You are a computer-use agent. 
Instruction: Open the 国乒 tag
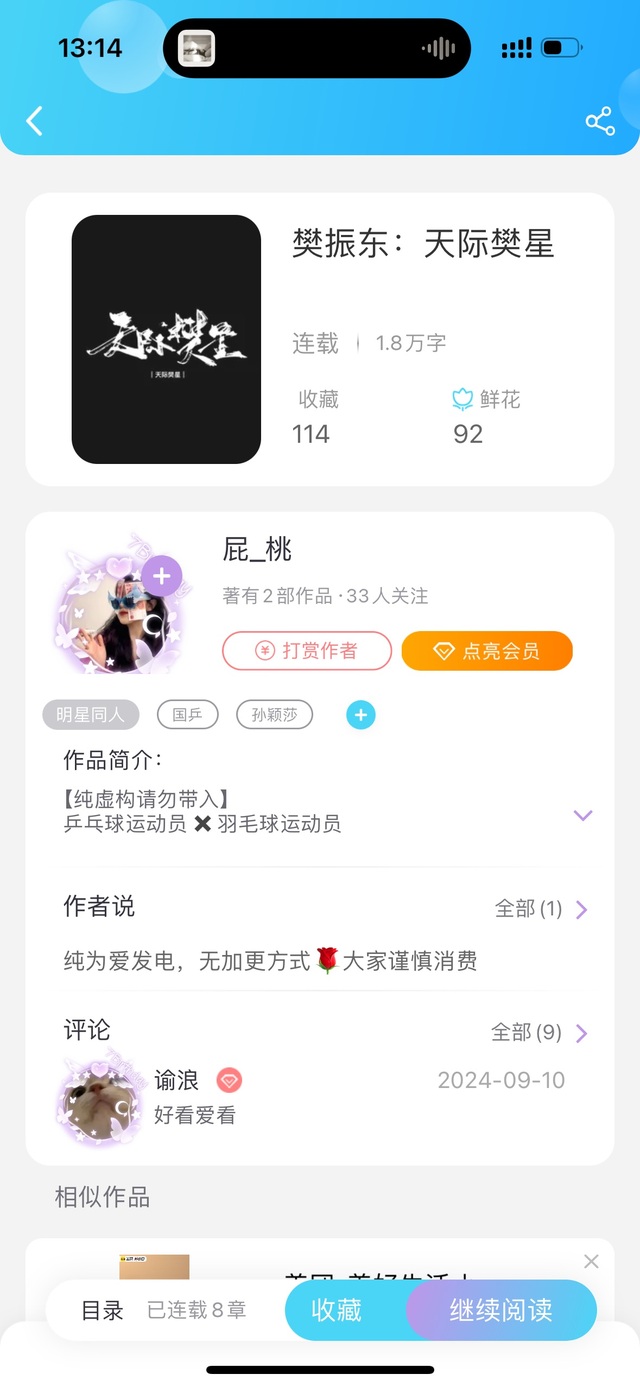[188, 715]
